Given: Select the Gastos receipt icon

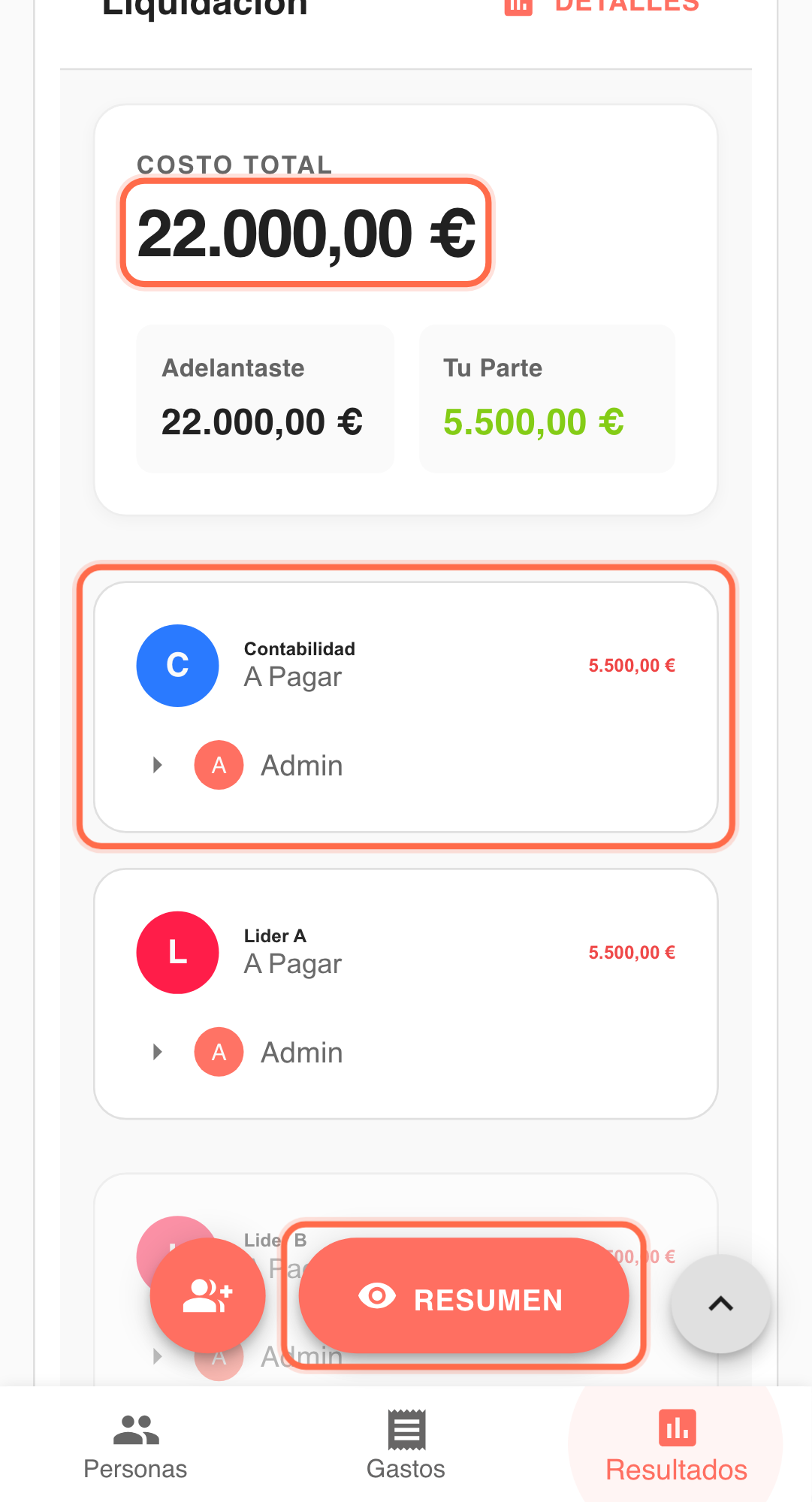Looking at the screenshot, I should (x=406, y=1431).
